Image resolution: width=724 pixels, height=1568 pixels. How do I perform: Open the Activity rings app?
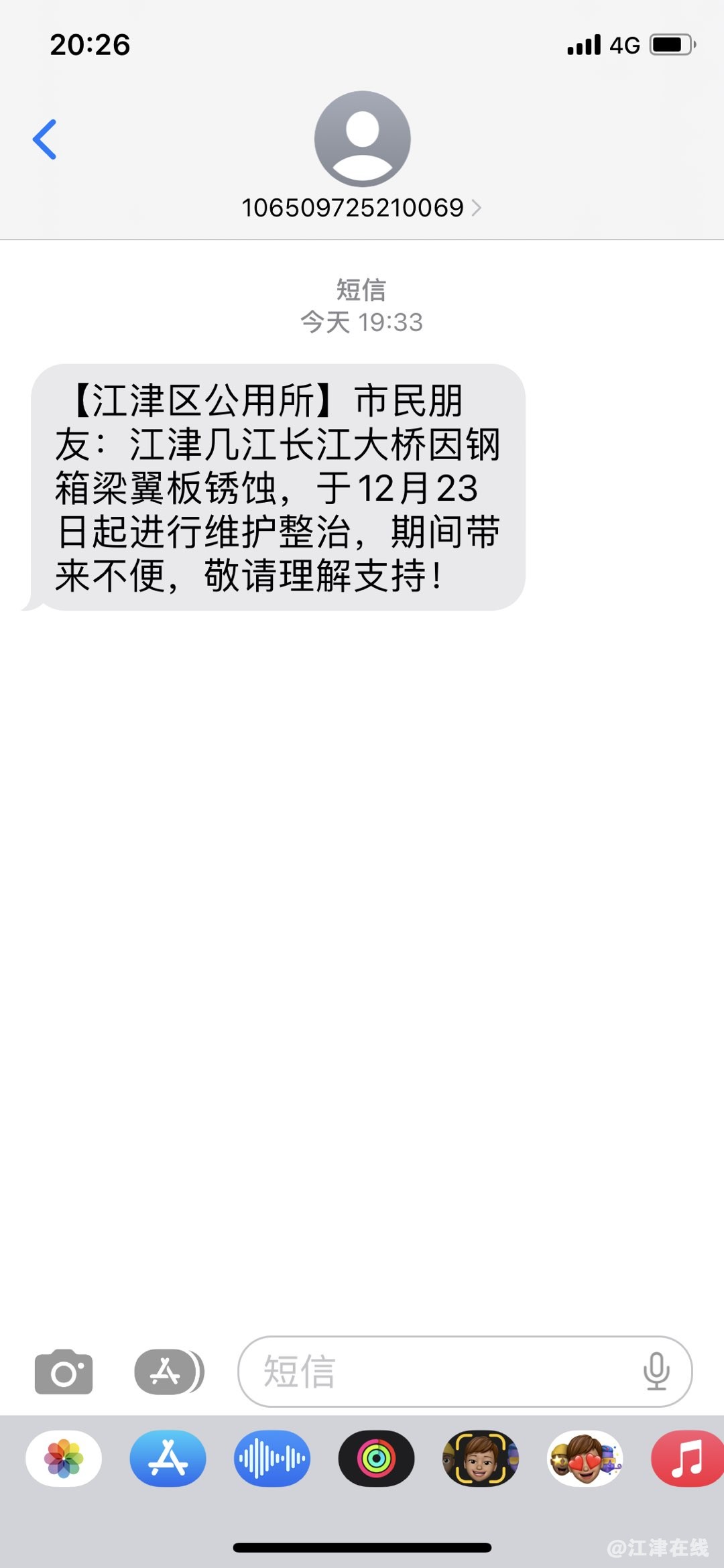(x=376, y=1458)
